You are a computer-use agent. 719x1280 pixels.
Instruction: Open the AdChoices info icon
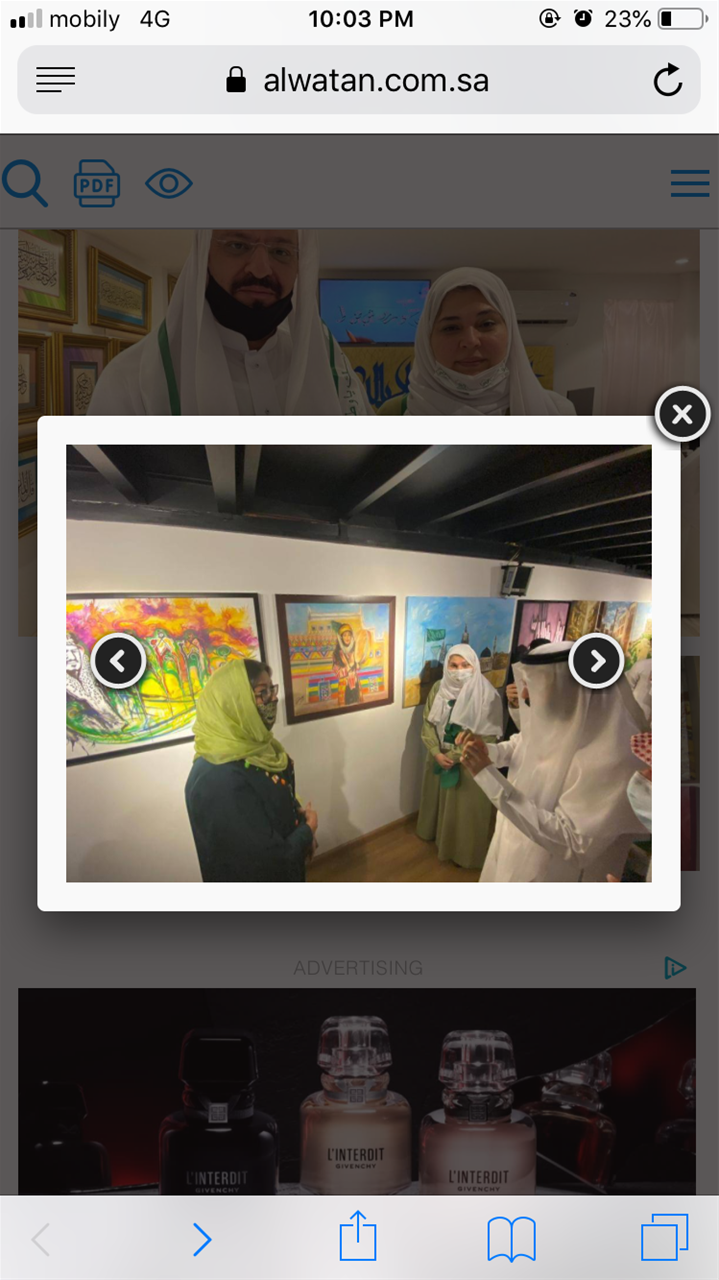click(x=675, y=967)
